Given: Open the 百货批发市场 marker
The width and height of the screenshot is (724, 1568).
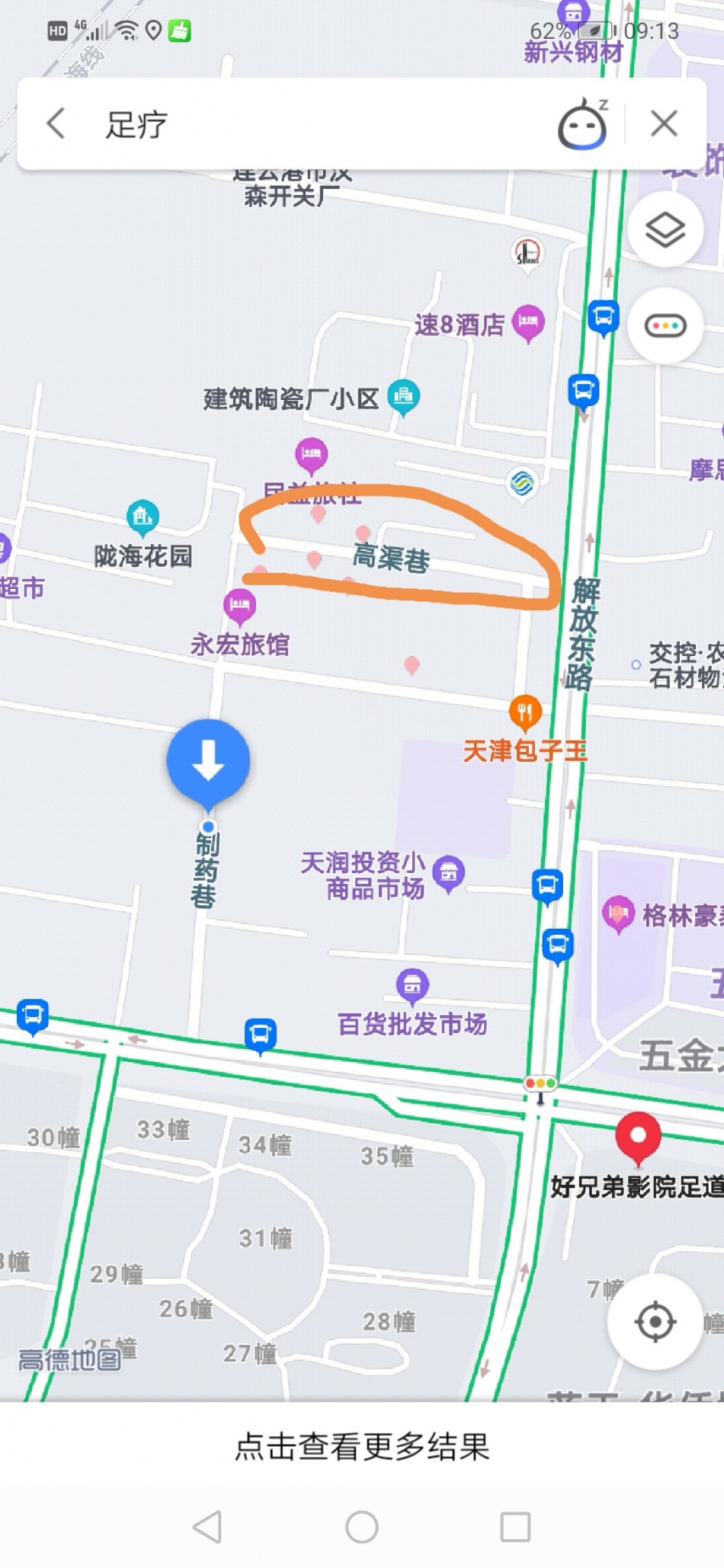Looking at the screenshot, I should click(412, 986).
